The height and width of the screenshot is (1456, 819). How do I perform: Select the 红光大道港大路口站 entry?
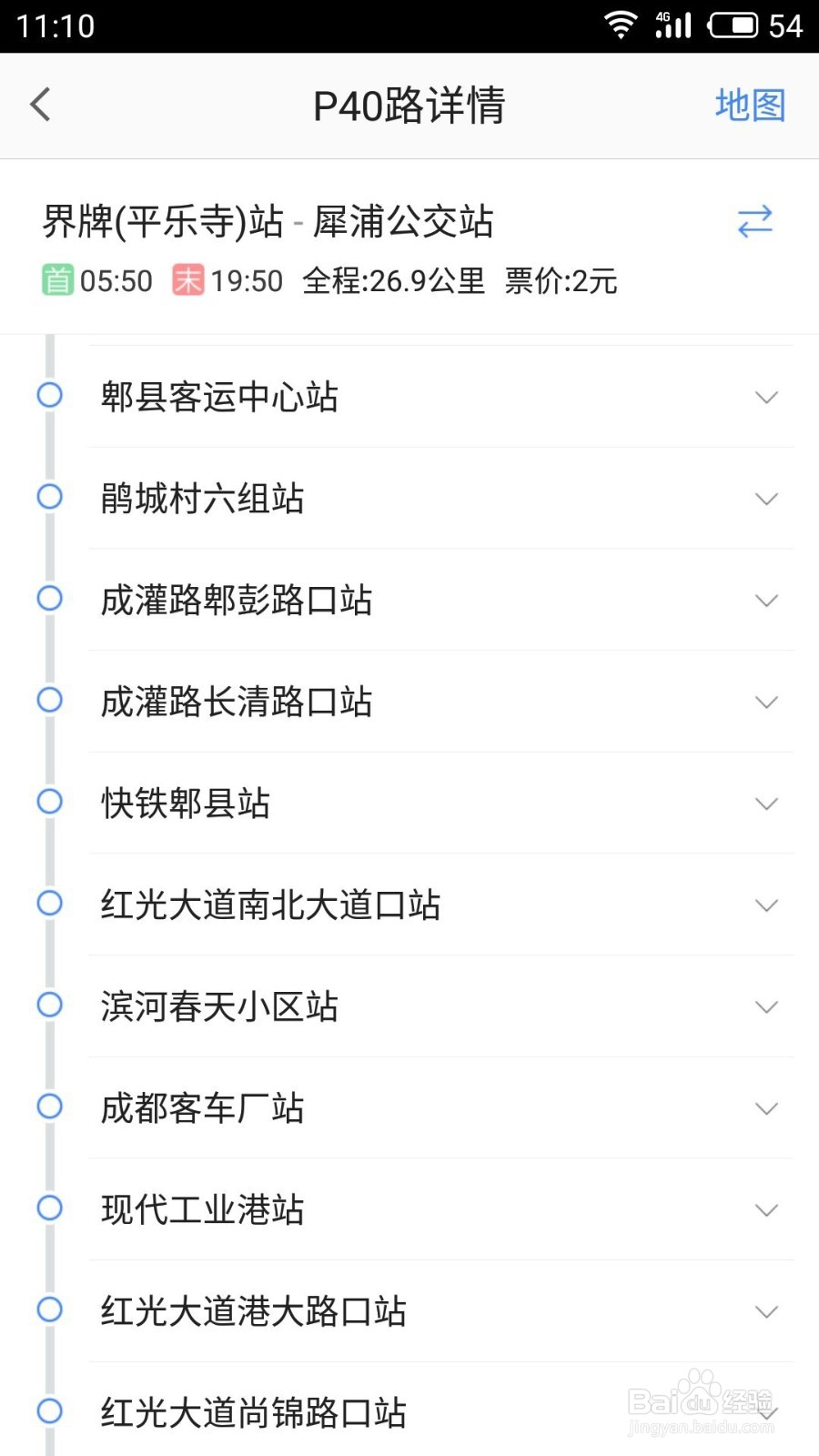[x=253, y=1311]
